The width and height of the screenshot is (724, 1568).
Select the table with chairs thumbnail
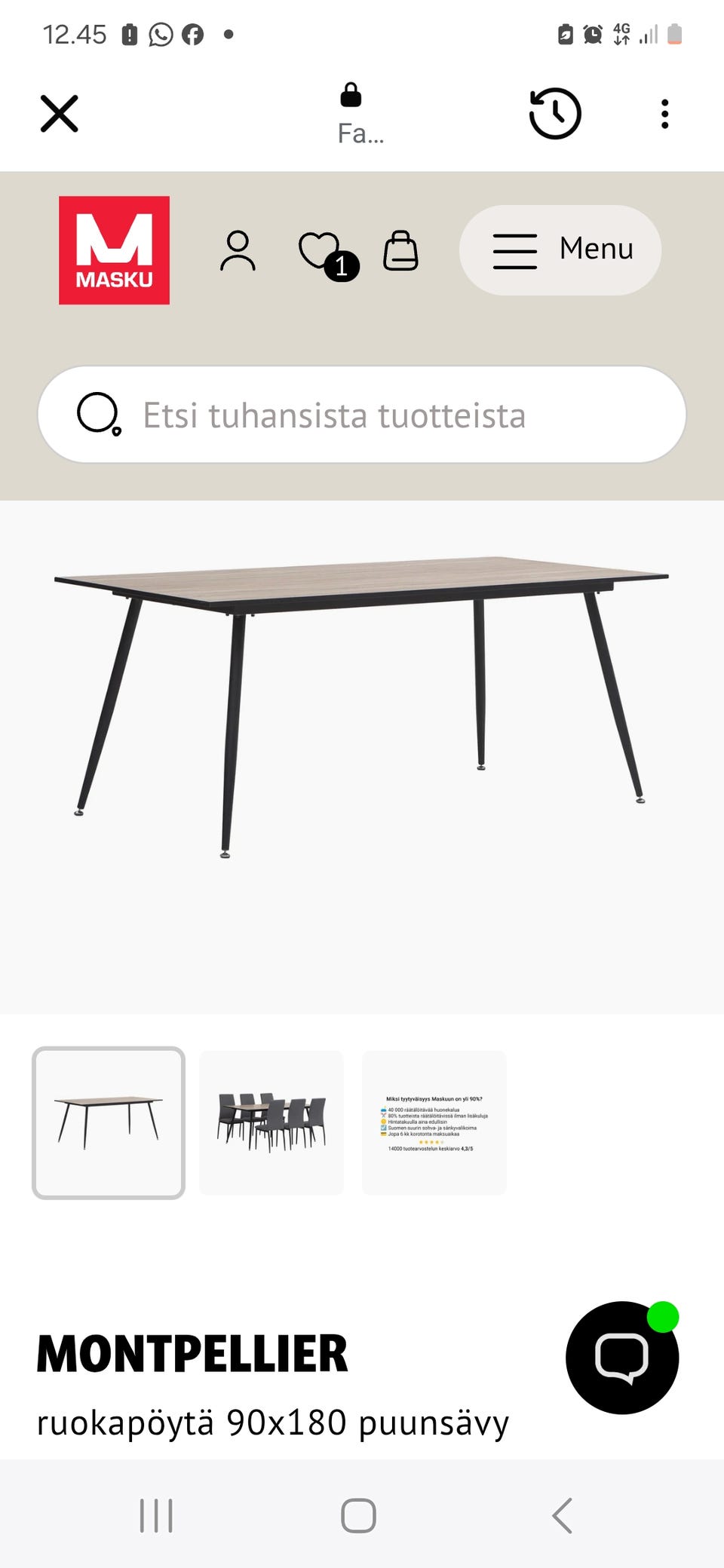[271, 1122]
